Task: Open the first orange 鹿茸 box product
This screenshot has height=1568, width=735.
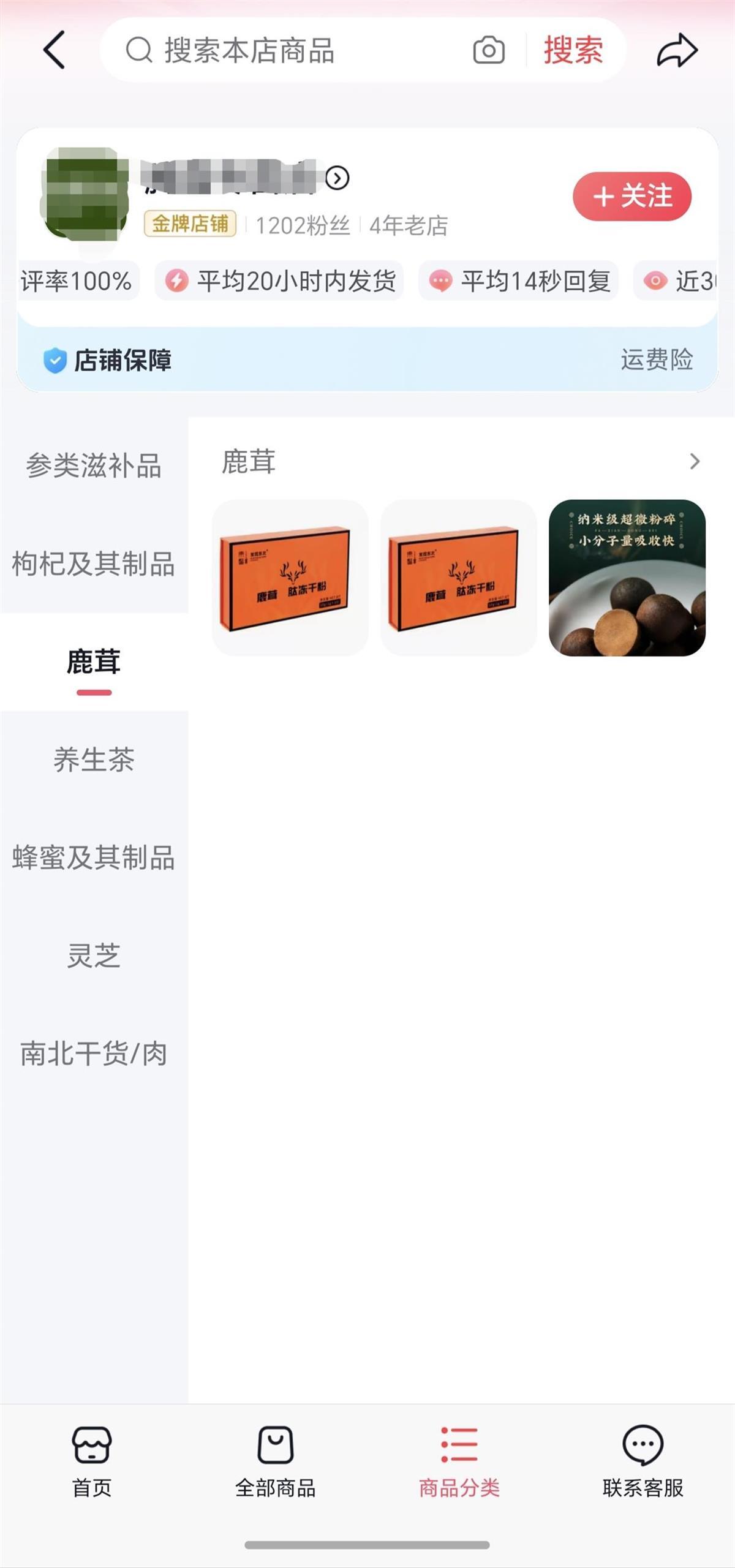Action: (290, 578)
